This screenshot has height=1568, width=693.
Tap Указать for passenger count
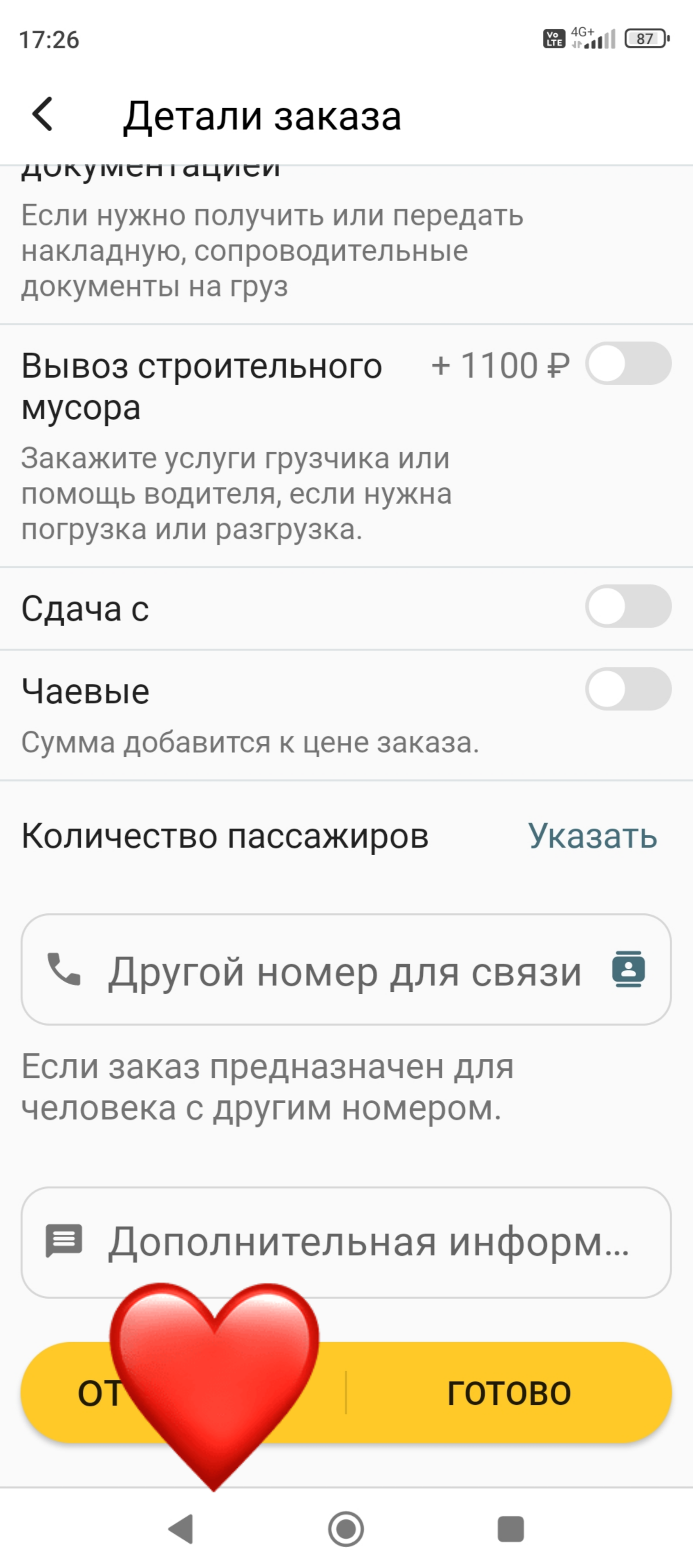593,835
